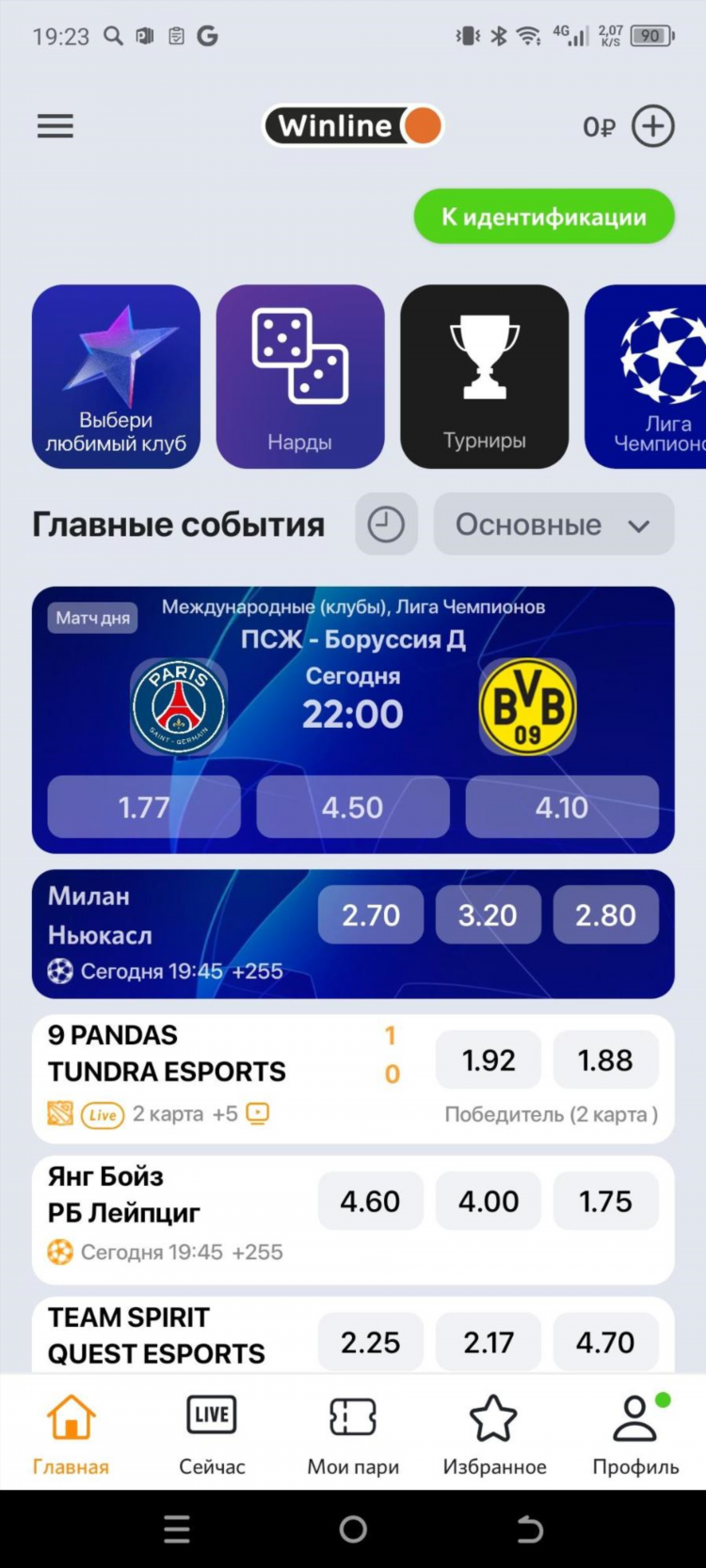Pick odds 2.25 for TEAM SPIRIT
This screenshot has width=706, height=1568.
pos(371,1342)
